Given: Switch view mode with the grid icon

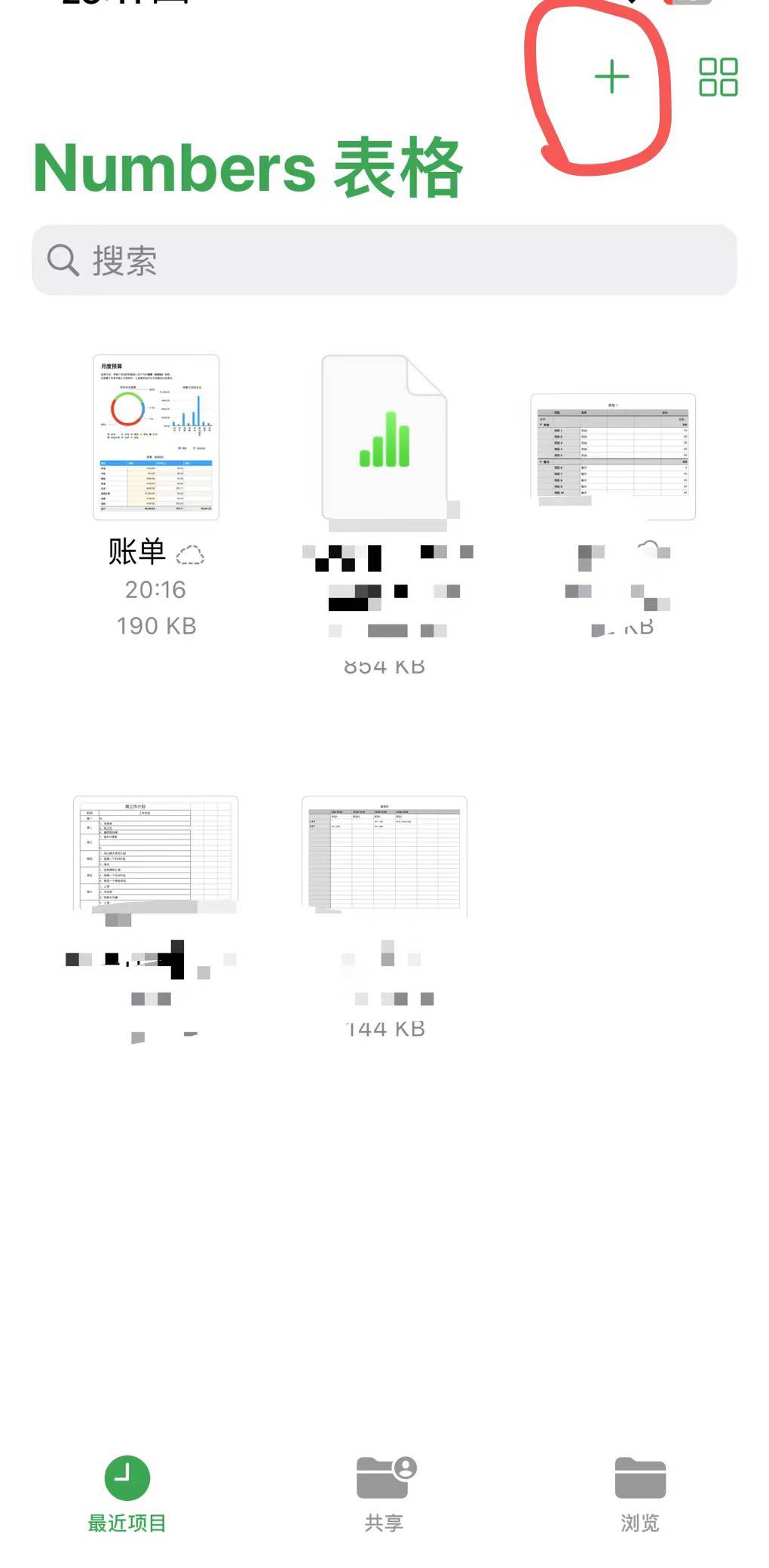Looking at the screenshot, I should tap(718, 77).
